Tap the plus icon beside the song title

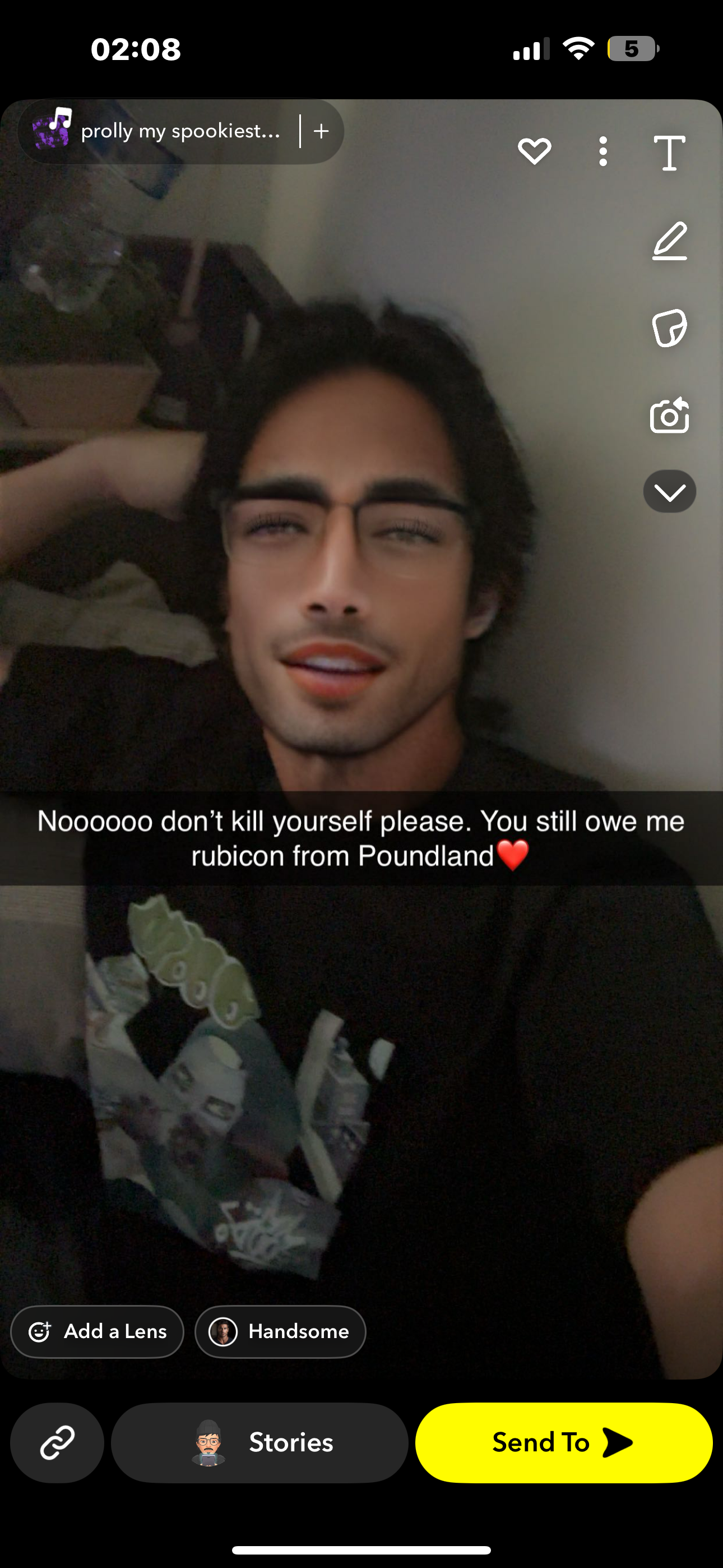tap(321, 131)
